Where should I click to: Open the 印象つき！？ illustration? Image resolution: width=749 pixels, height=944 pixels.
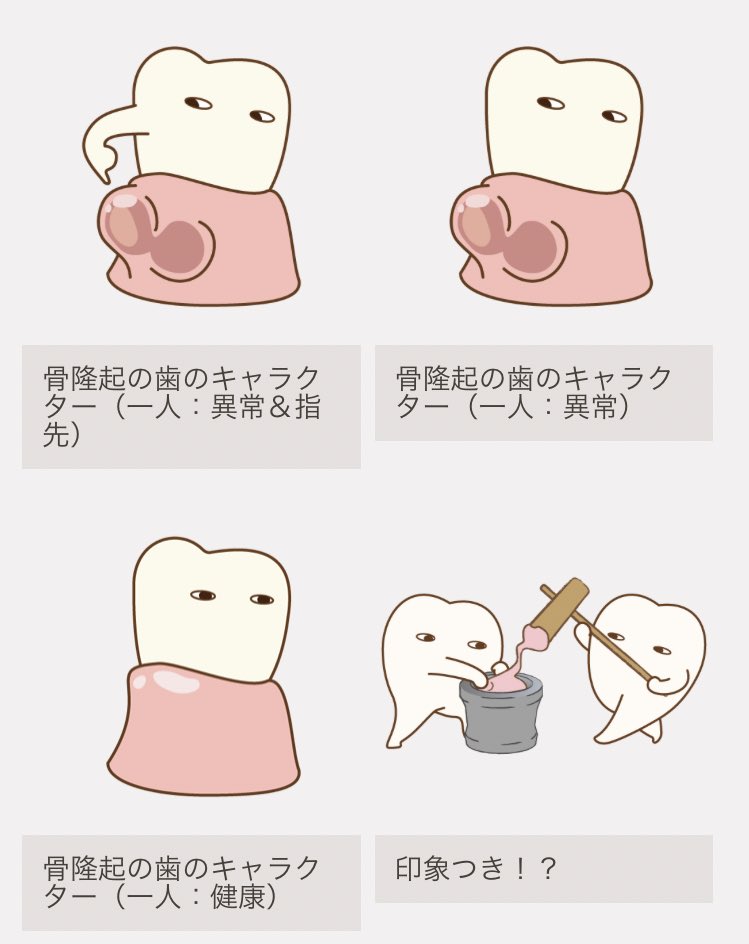click(x=543, y=665)
